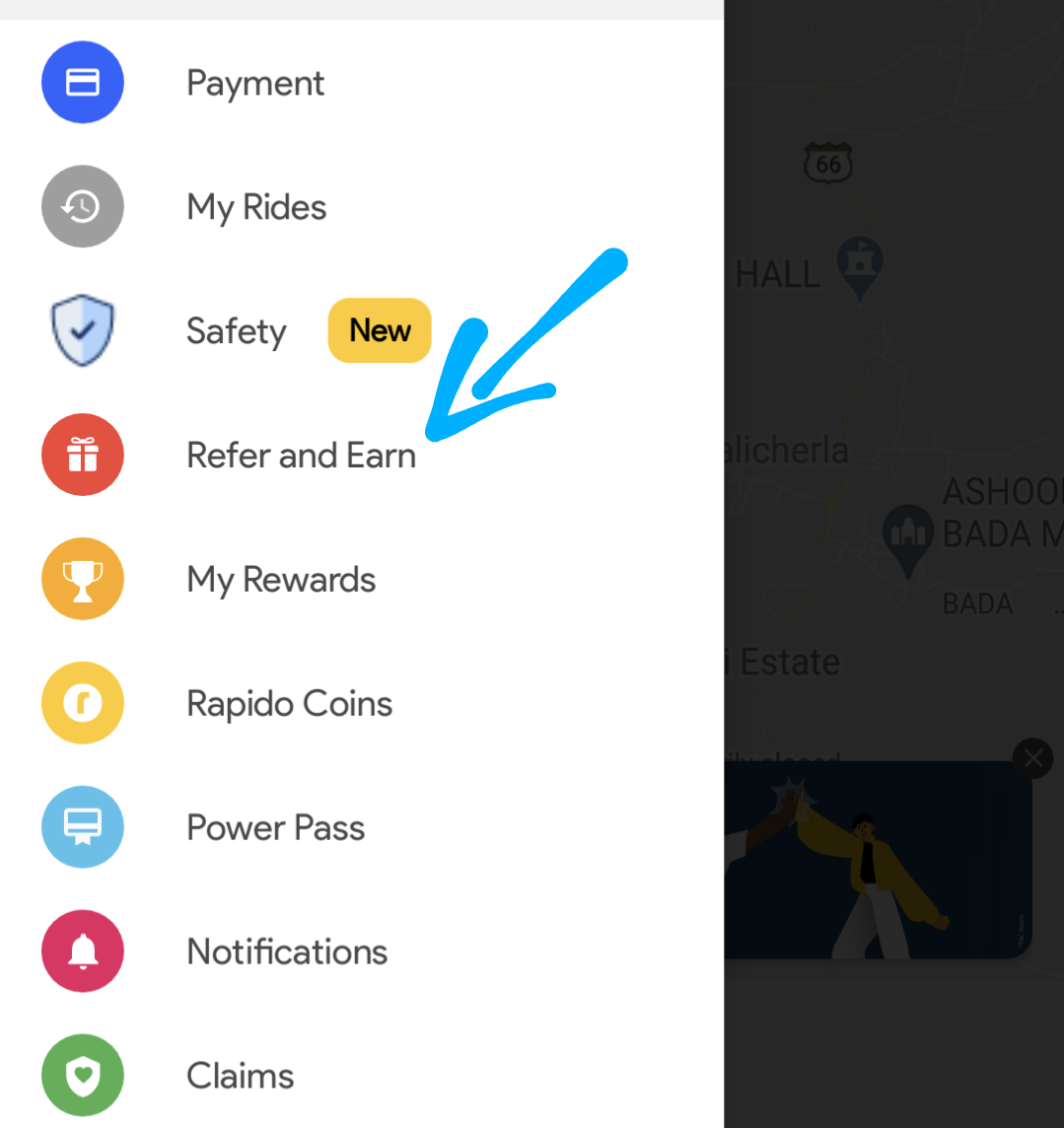This screenshot has width=1064, height=1128.
Task: Go to My Rewards
Action: [281, 580]
